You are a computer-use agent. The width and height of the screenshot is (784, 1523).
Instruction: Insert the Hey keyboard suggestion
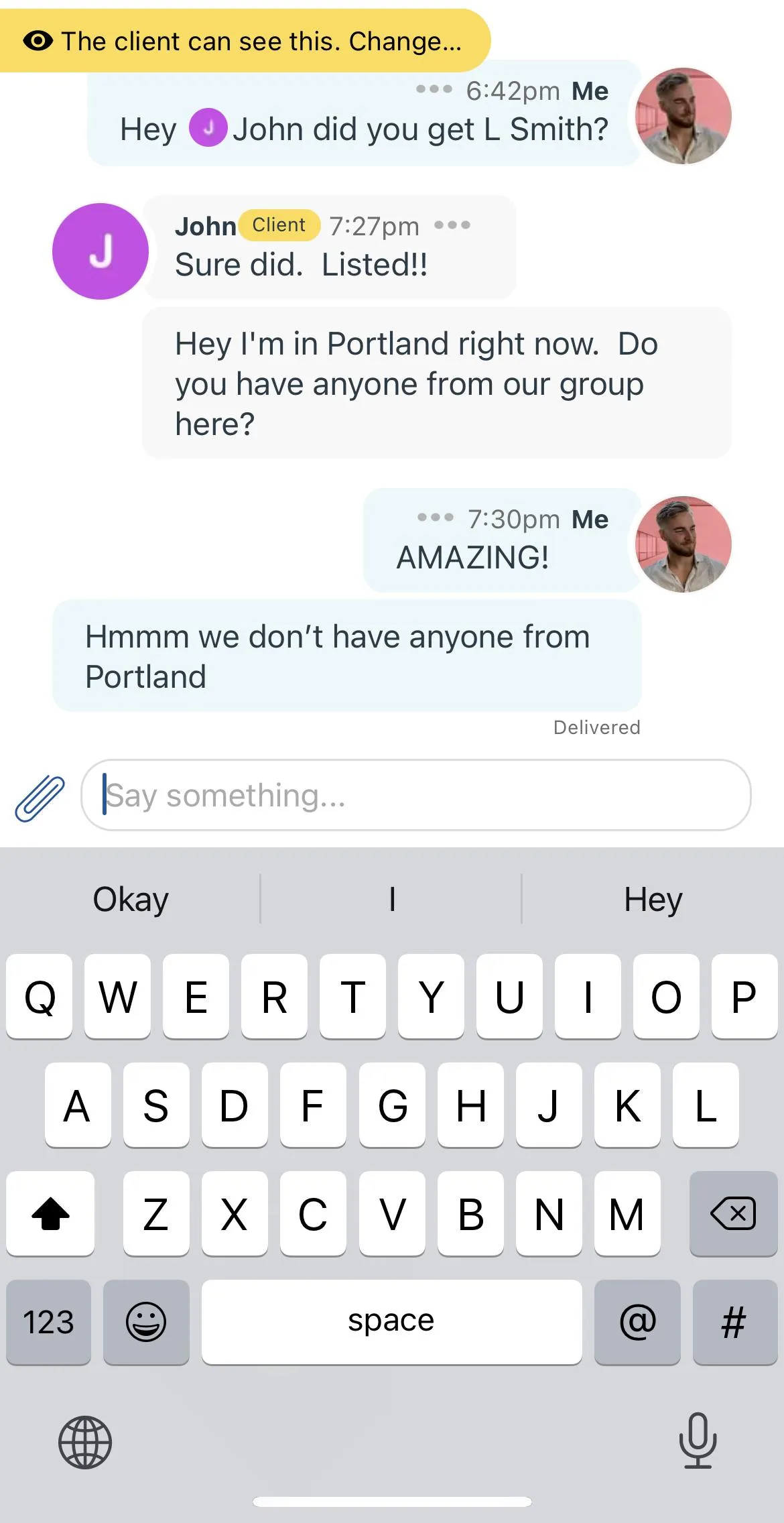(653, 899)
